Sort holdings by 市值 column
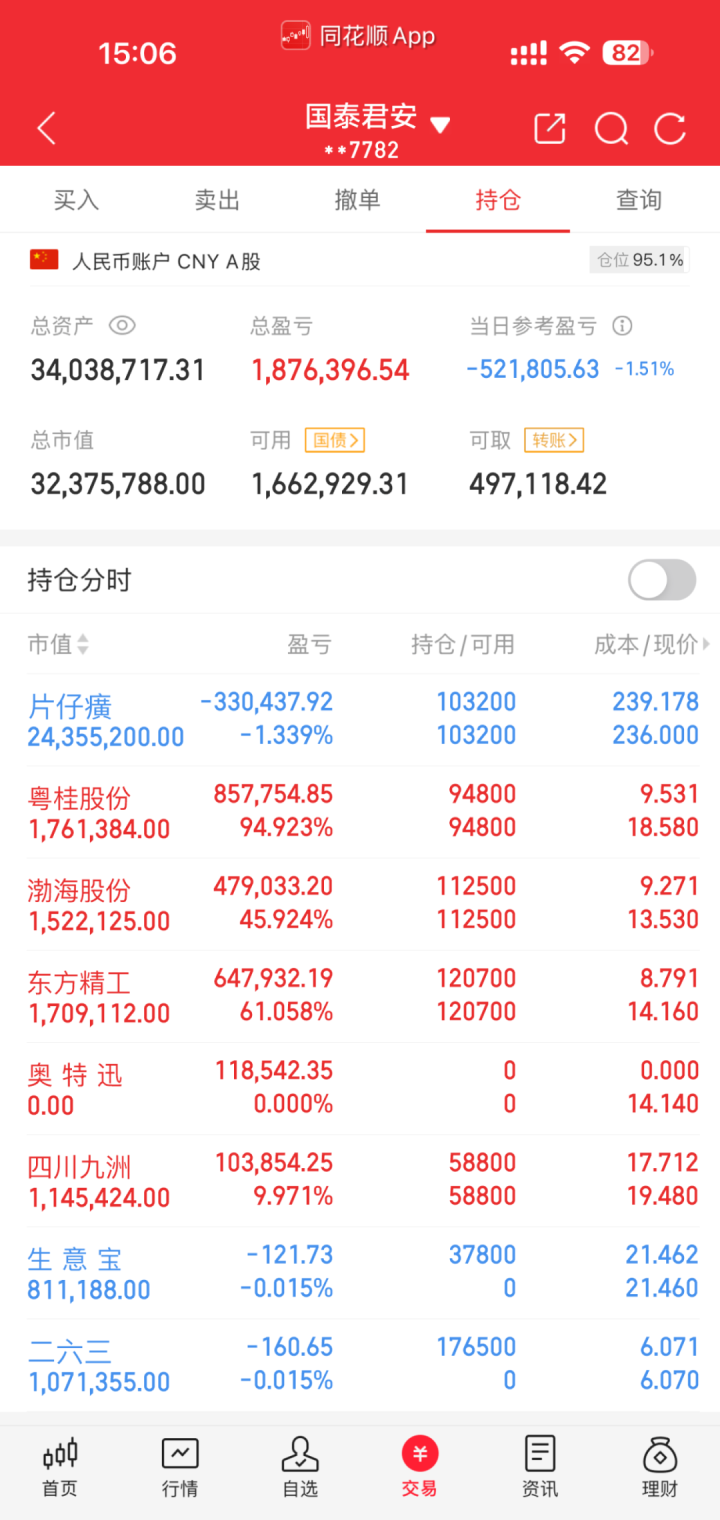The image size is (720, 1520). 58,645
